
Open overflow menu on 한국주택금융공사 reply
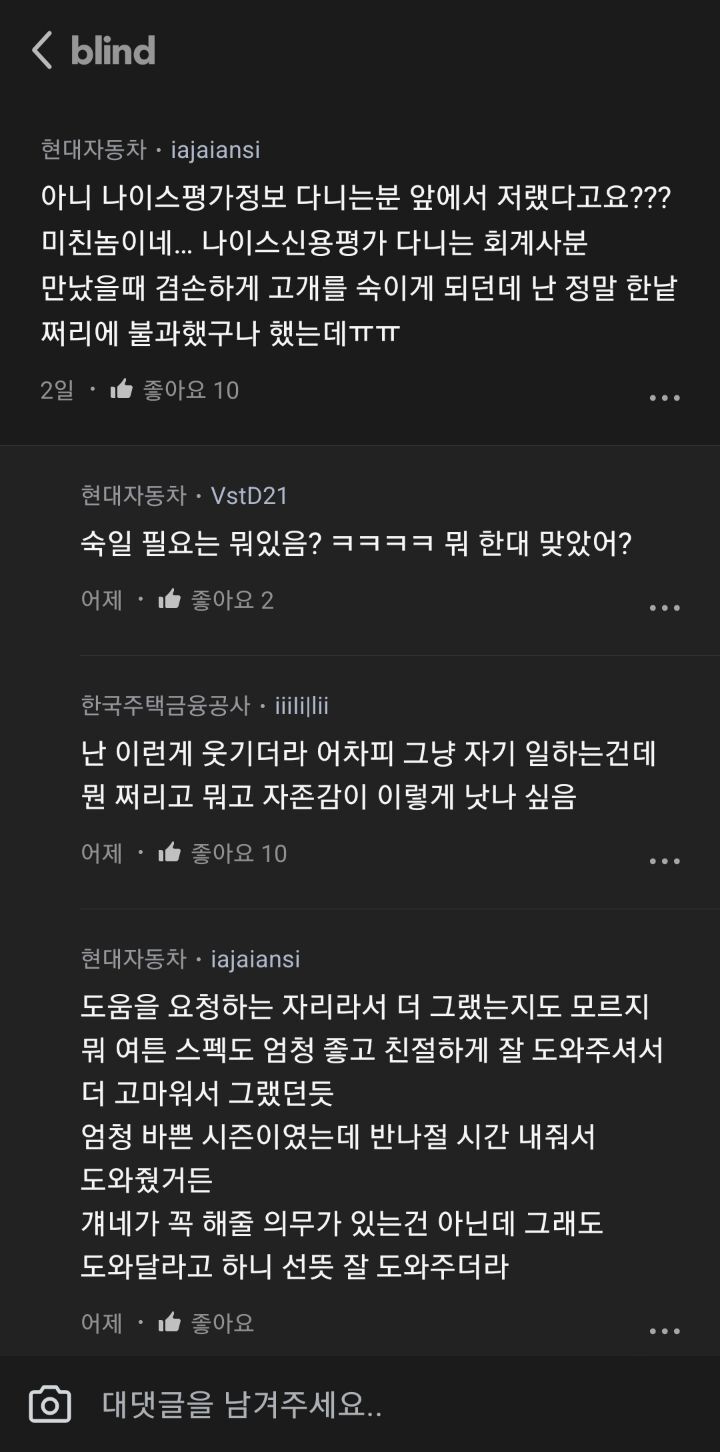(665, 861)
